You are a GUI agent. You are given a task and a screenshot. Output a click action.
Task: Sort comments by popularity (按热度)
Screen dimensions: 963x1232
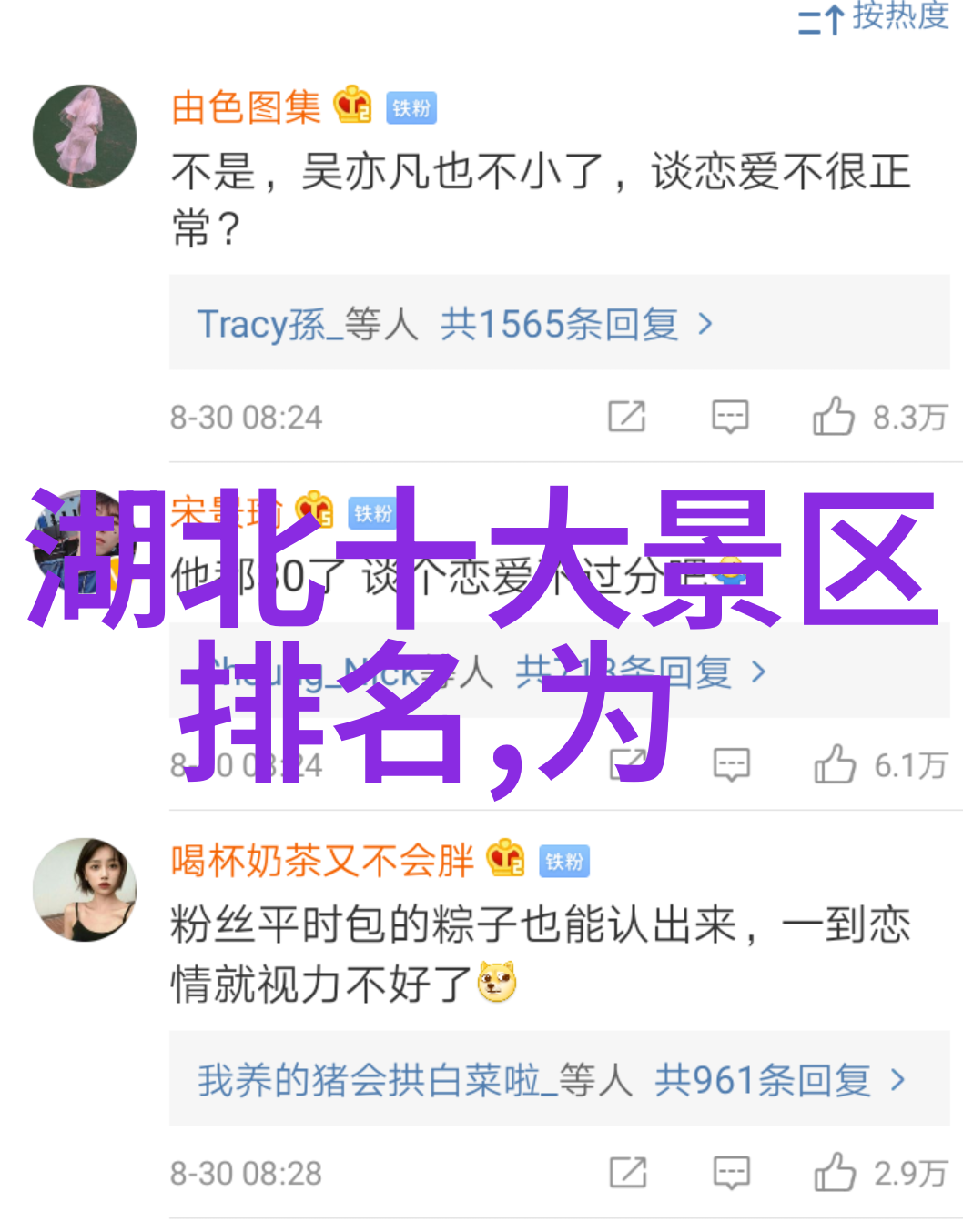pyautogui.click(x=874, y=16)
